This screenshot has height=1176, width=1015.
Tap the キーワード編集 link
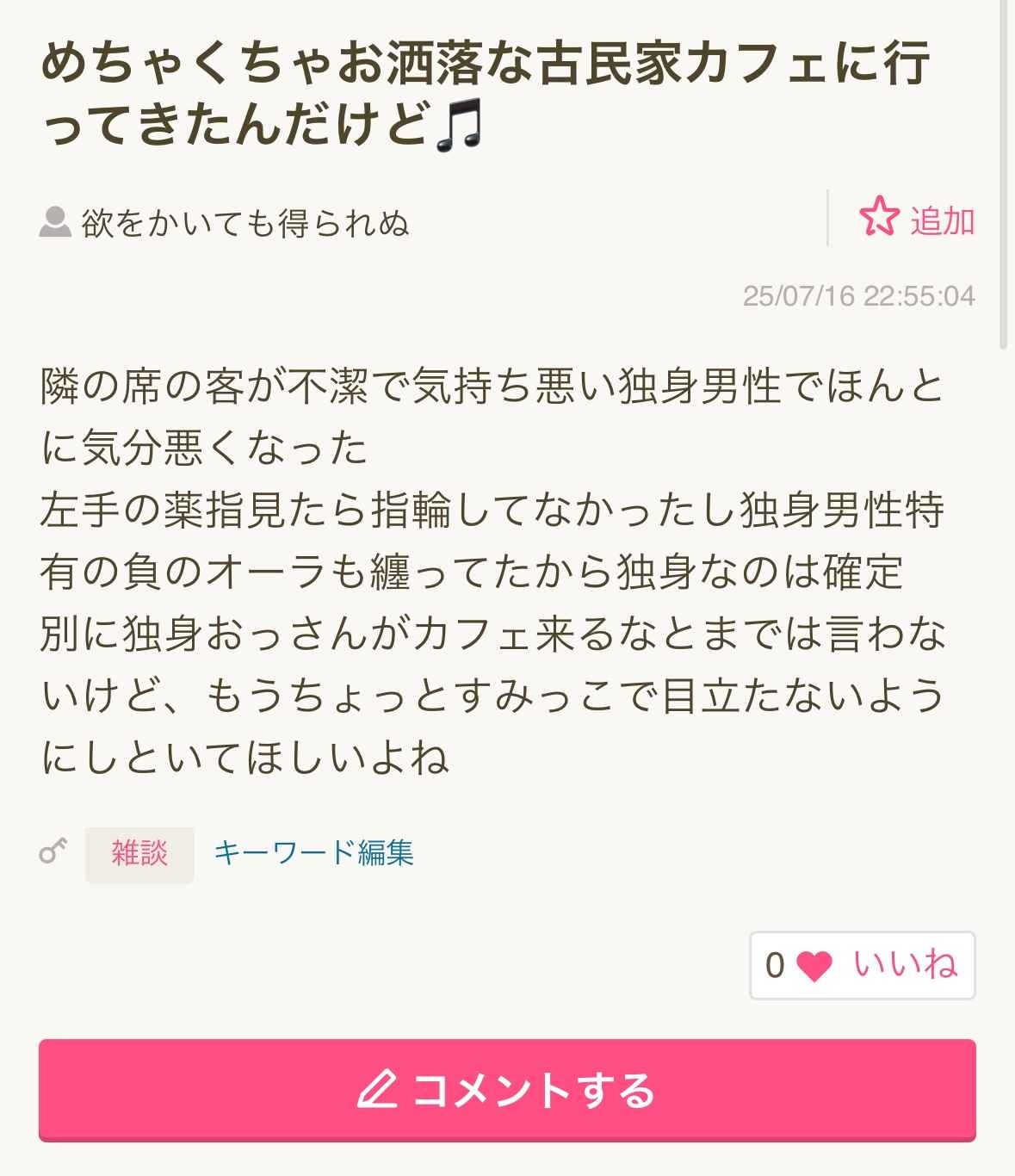click(313, 853)
